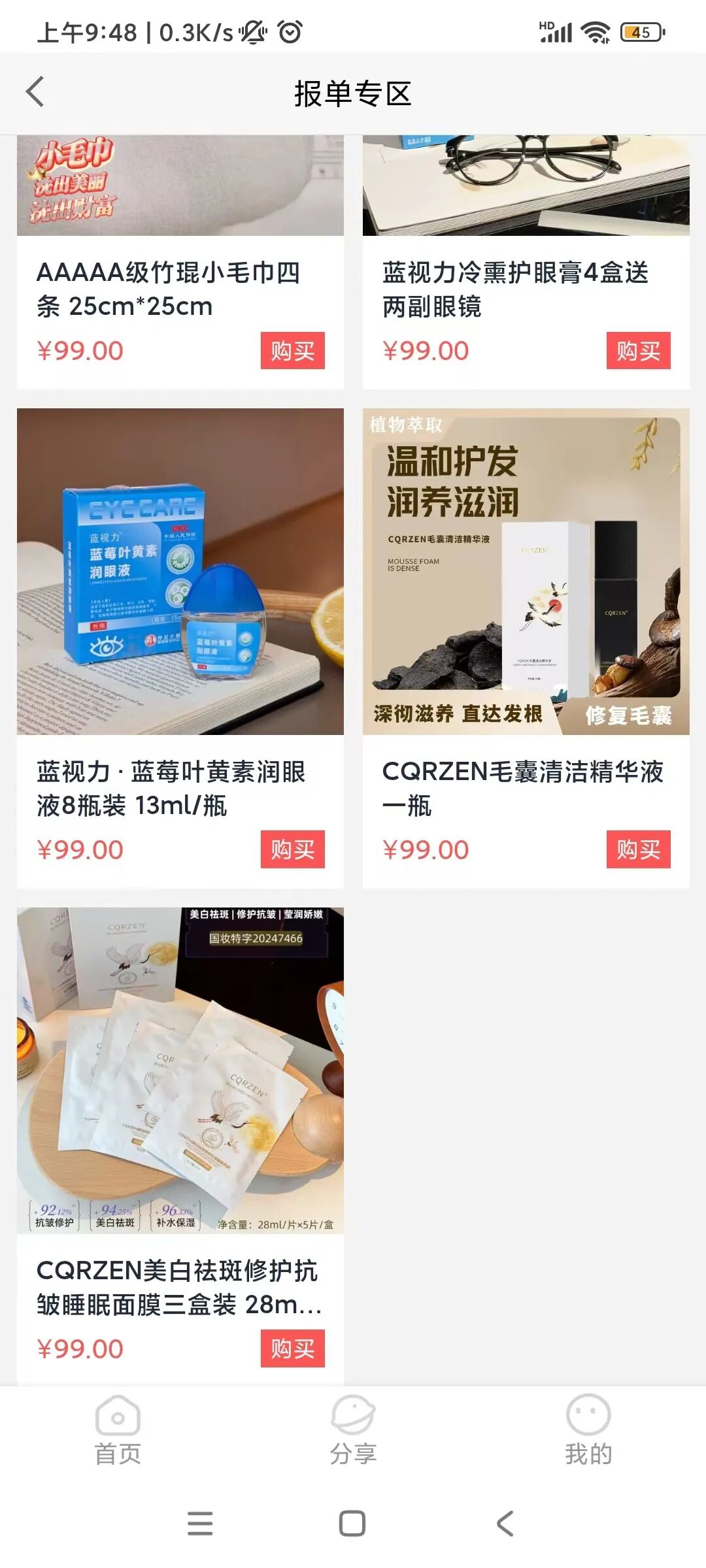Screen dimensions: 706x1568
Task: Open system recent apps menu
Action: pos(200,1524)
